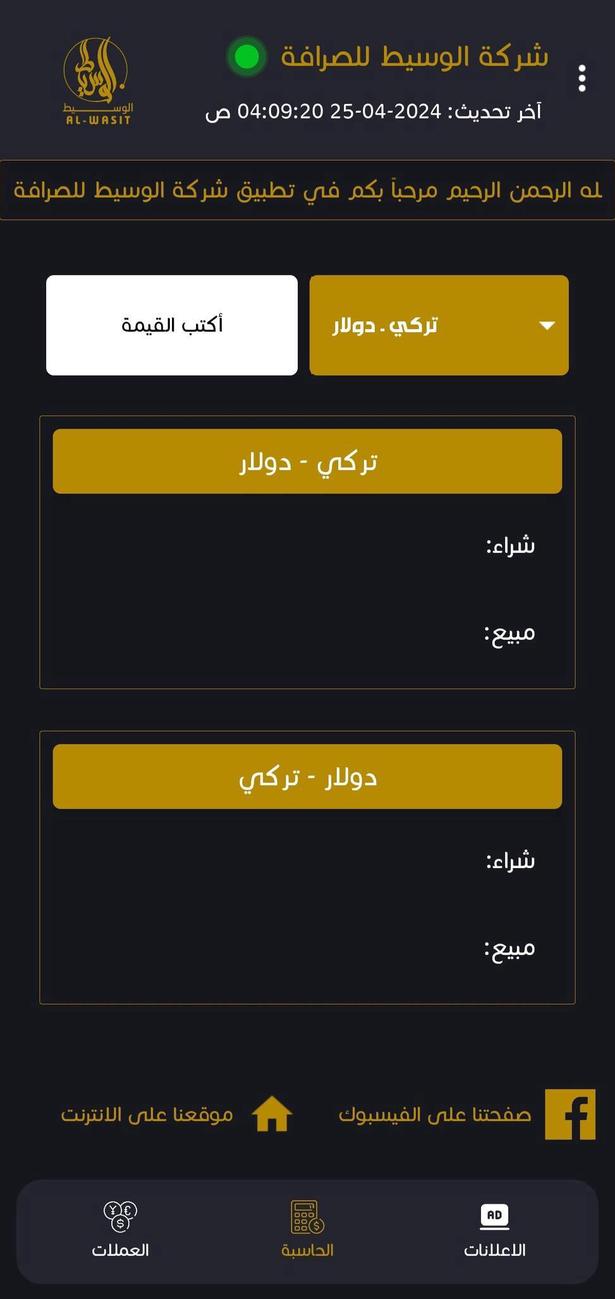This screenshot has height=1299, width=615.
Task: Tap the أكتب القيمة amount field
Action: 172,326
